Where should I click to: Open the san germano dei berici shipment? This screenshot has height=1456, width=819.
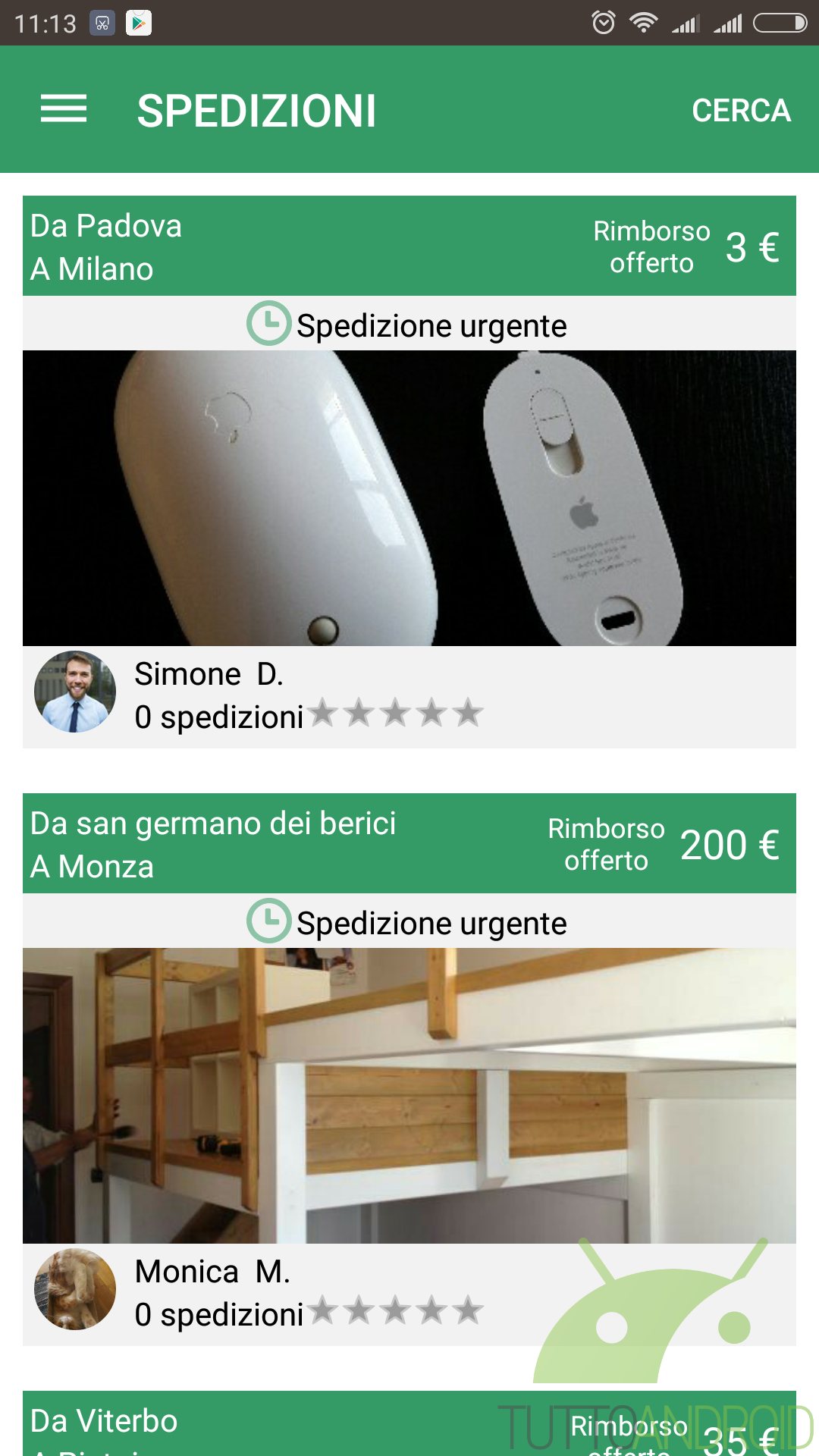(409, 844)
